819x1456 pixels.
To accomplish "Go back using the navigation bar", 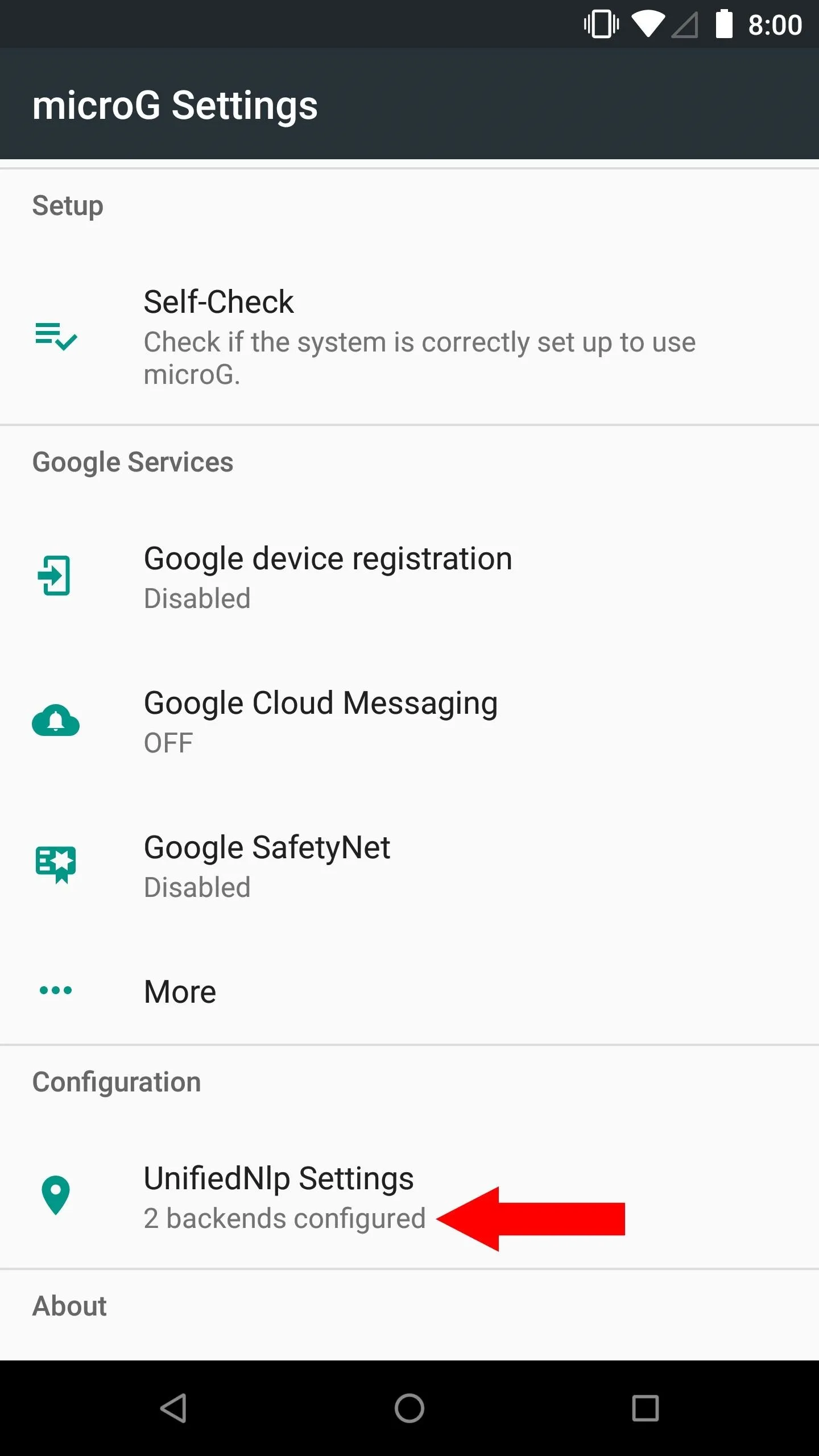I will 173,1408.
